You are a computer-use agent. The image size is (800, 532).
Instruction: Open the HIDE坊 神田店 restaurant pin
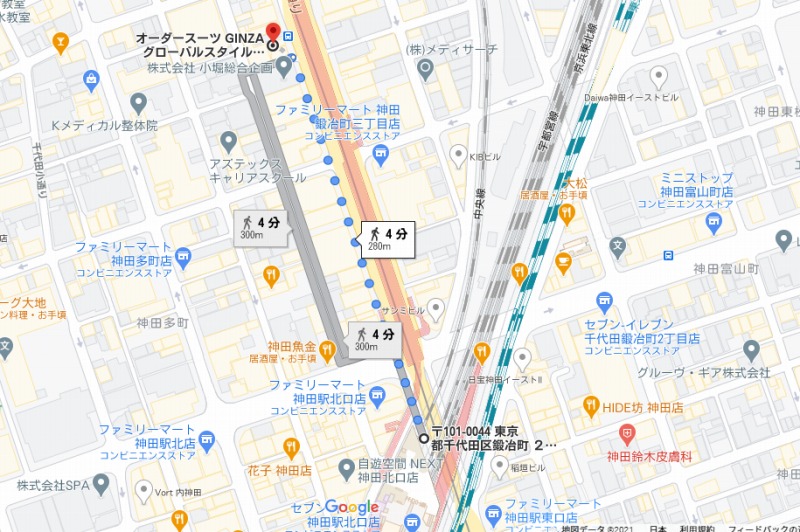(x=592, y=407)
